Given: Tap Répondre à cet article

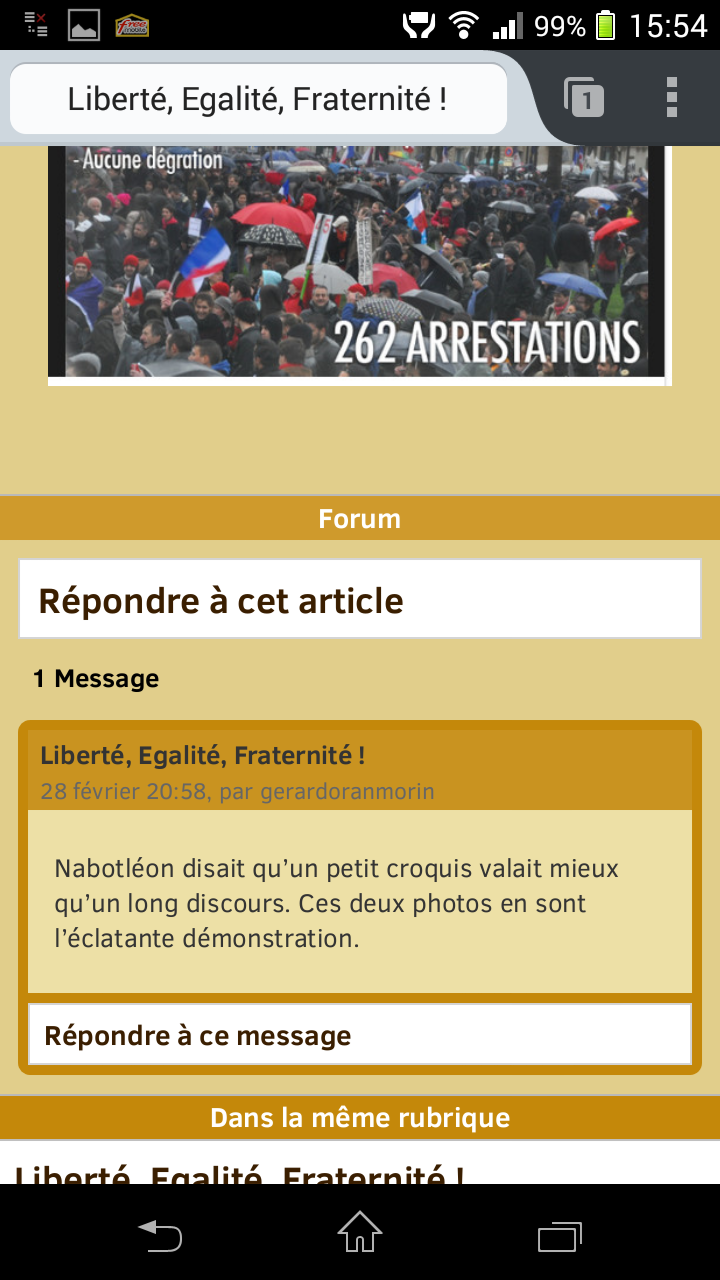Looking at the screenshot, I should pyautogui.click(x=359, y=600).
